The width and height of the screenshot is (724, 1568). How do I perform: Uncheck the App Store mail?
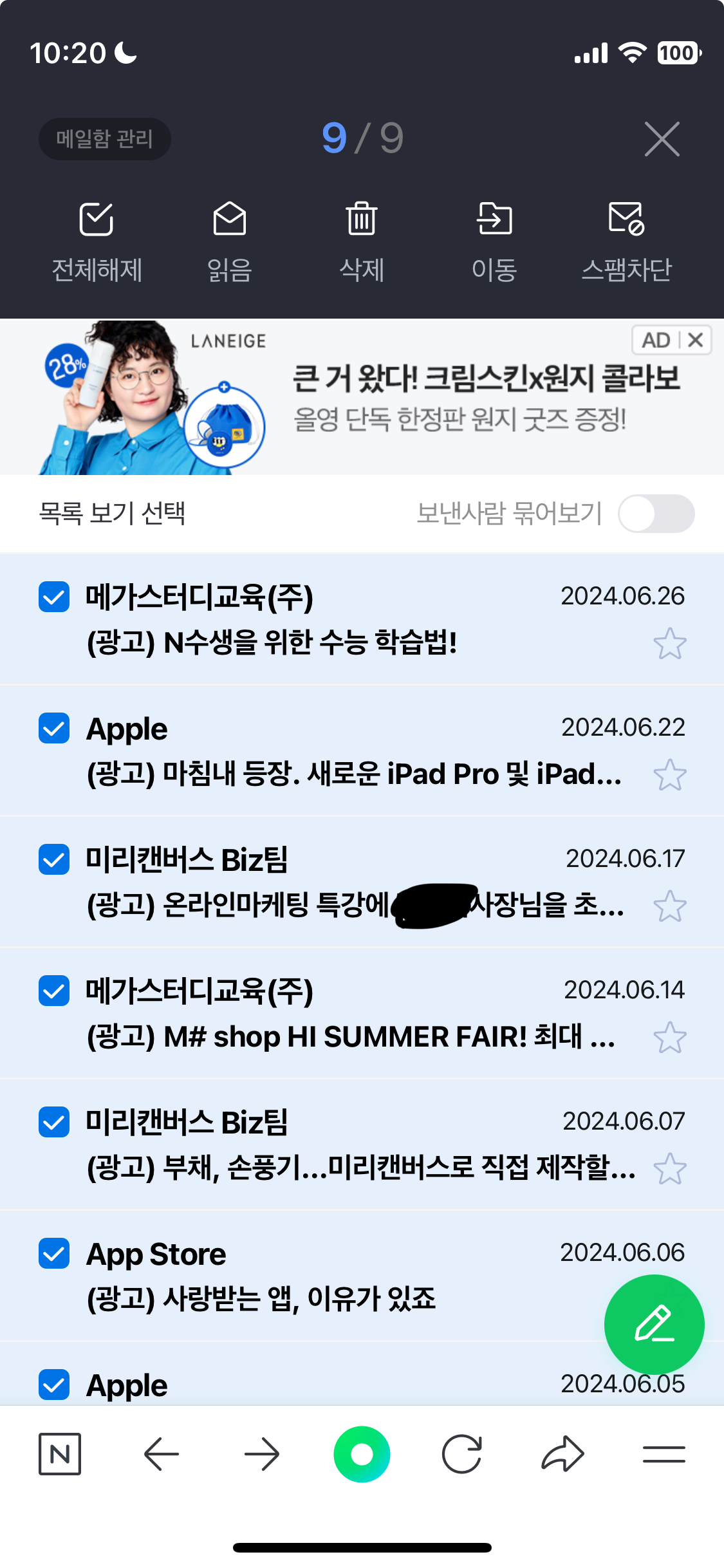tap(54, 1253)
